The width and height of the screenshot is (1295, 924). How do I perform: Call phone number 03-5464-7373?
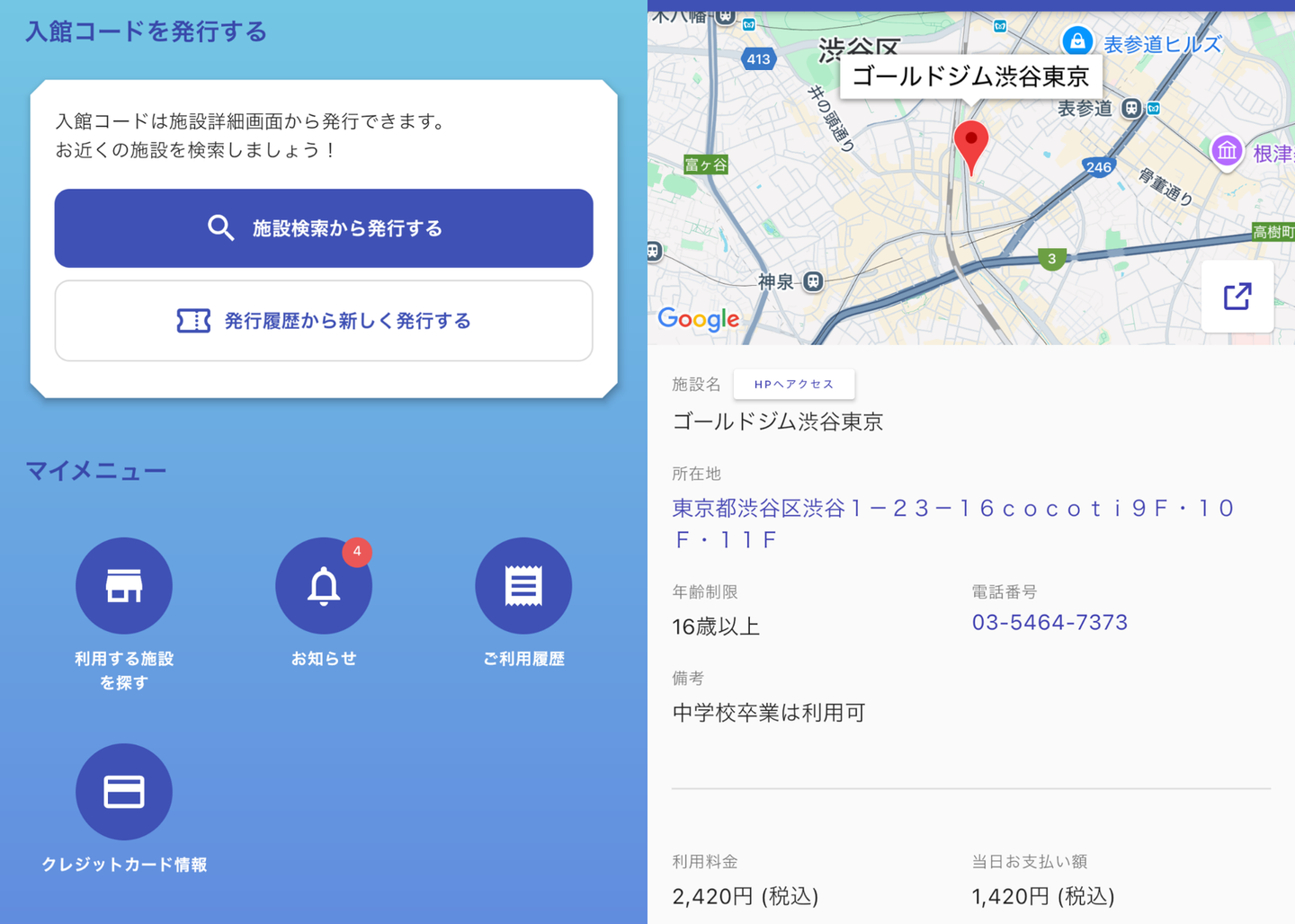pyautogui.click(x=1049, y=622)
